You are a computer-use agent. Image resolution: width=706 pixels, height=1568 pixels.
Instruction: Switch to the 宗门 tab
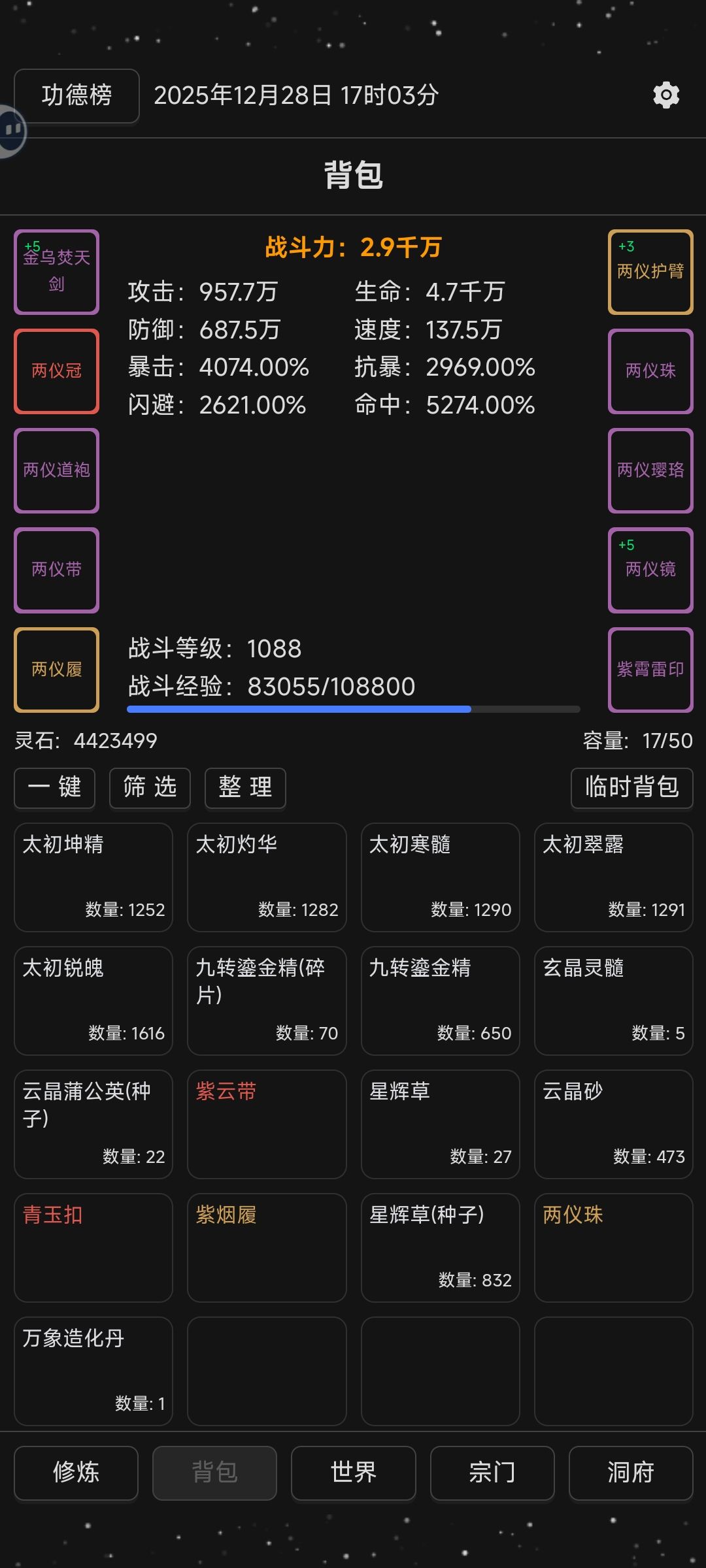[x=492, y=1473]
